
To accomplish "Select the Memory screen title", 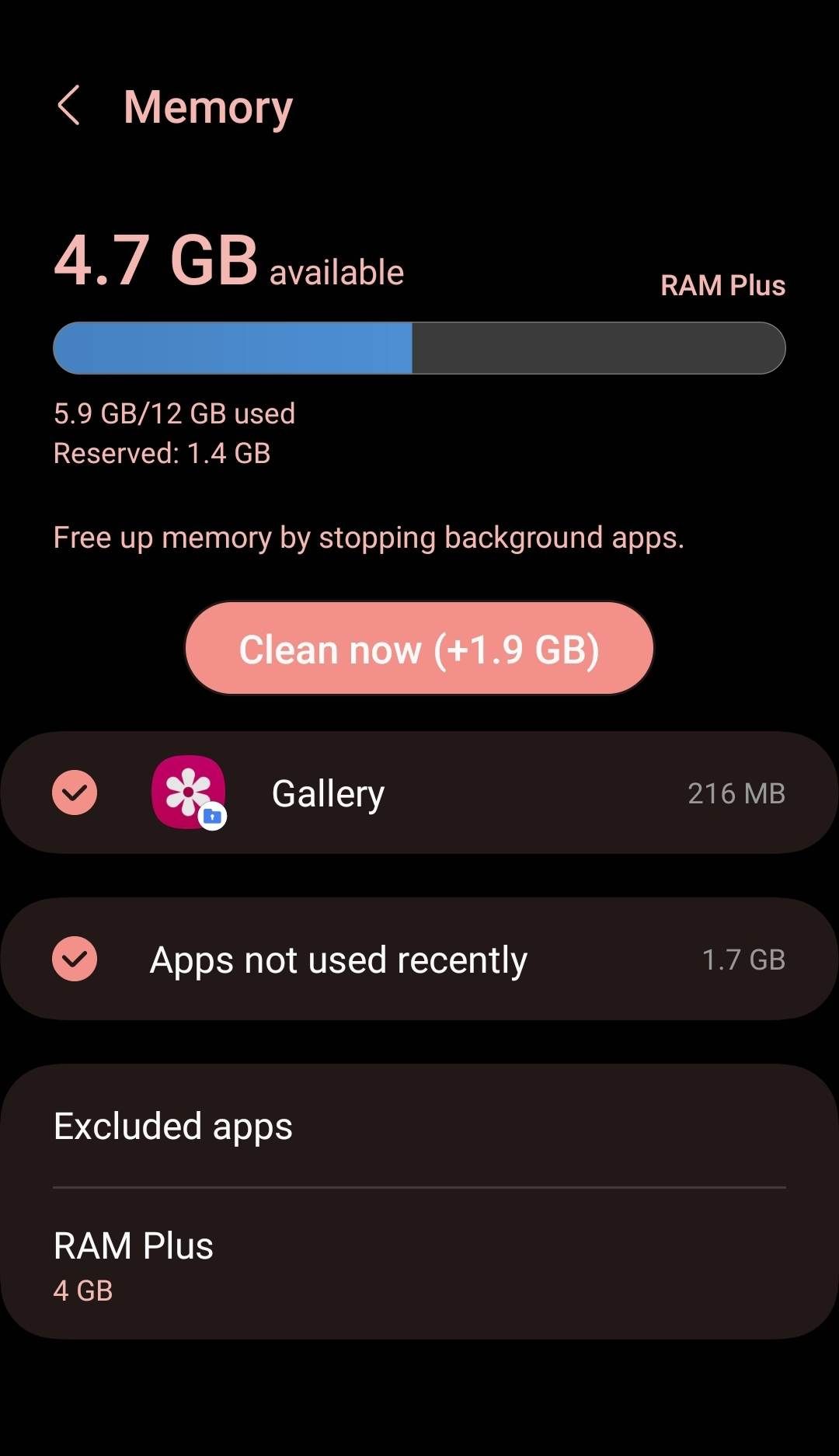I will tap(208, 106).
